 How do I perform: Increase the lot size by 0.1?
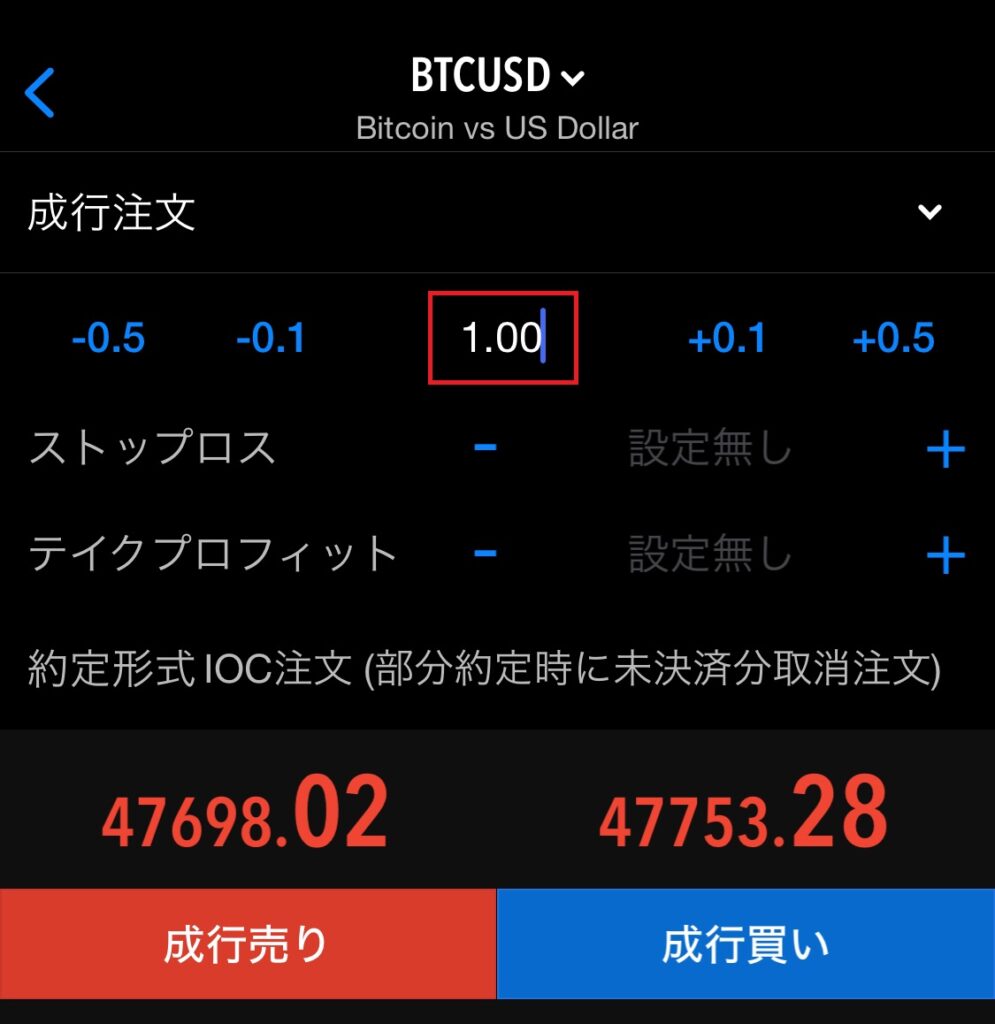[x=727, y=339]
